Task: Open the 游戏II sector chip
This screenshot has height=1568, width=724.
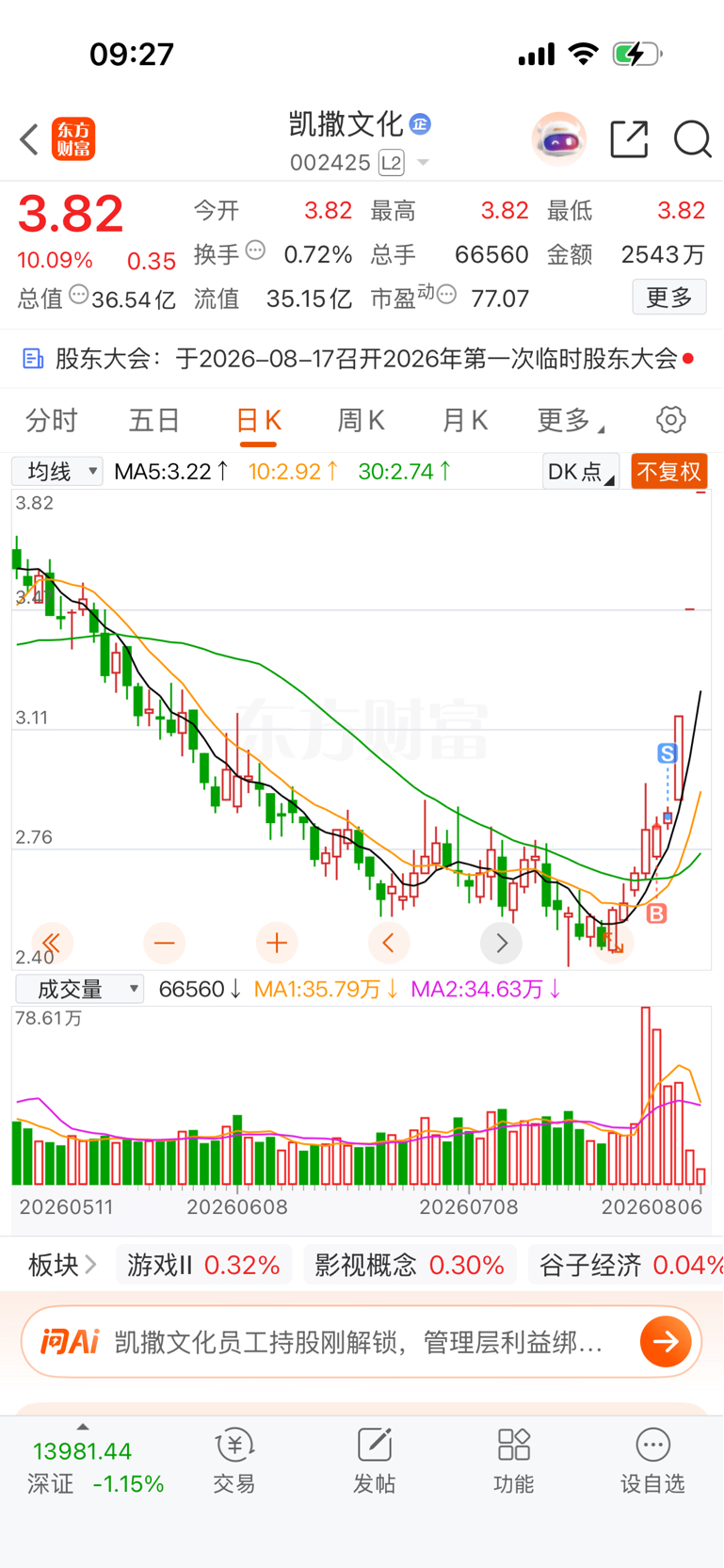Action: click(203, 1265)
